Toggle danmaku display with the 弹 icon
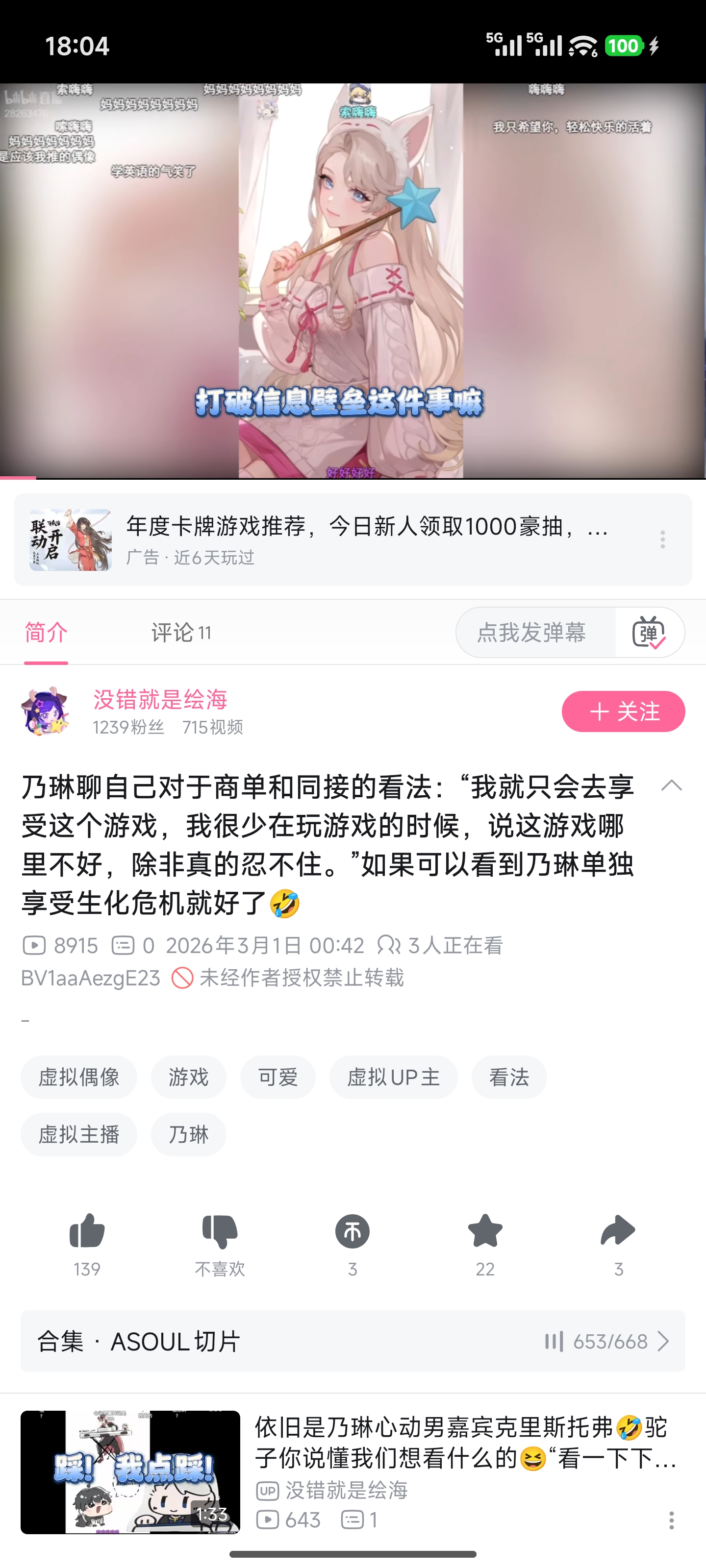Screen dimensions: 706x1568 tap(649, 633)
